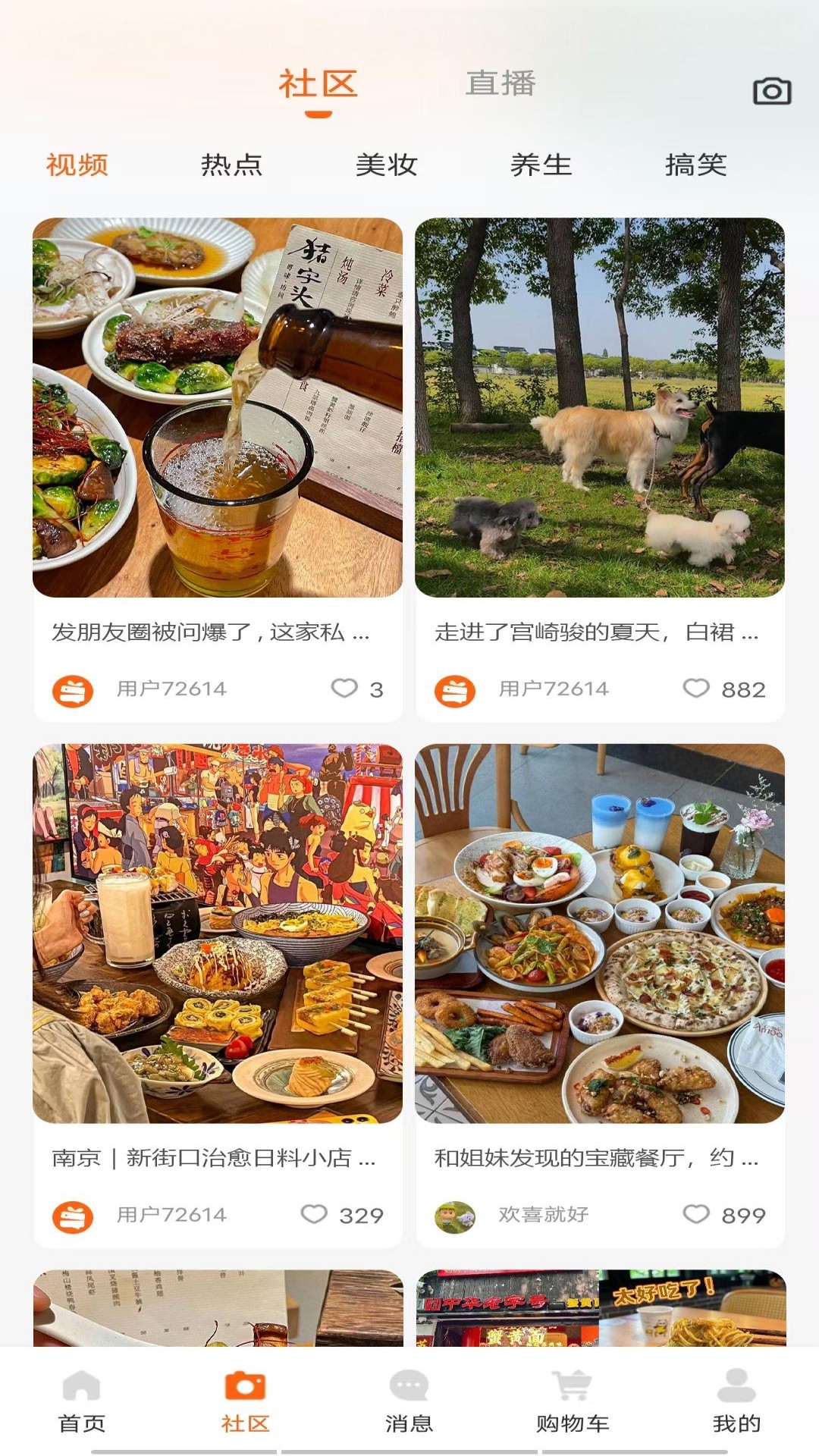Like the 走进了宫崎骏的夏天 post
Image resolution: width=819 pixels, height=1456 pixels.
(x=695, y=688)
